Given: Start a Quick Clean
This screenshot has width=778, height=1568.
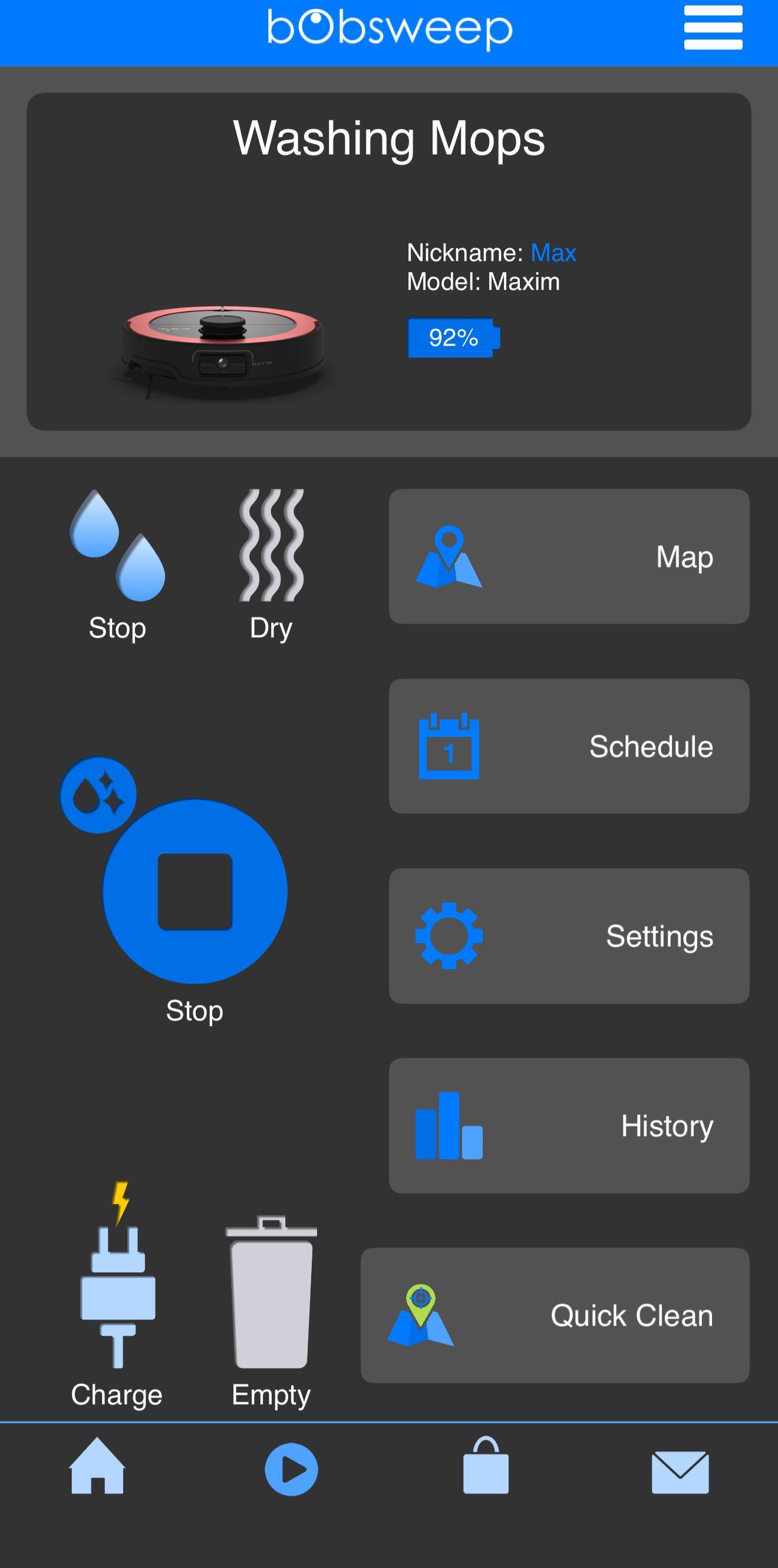Looking at the screenshot, I should [x=555, y=1315].
